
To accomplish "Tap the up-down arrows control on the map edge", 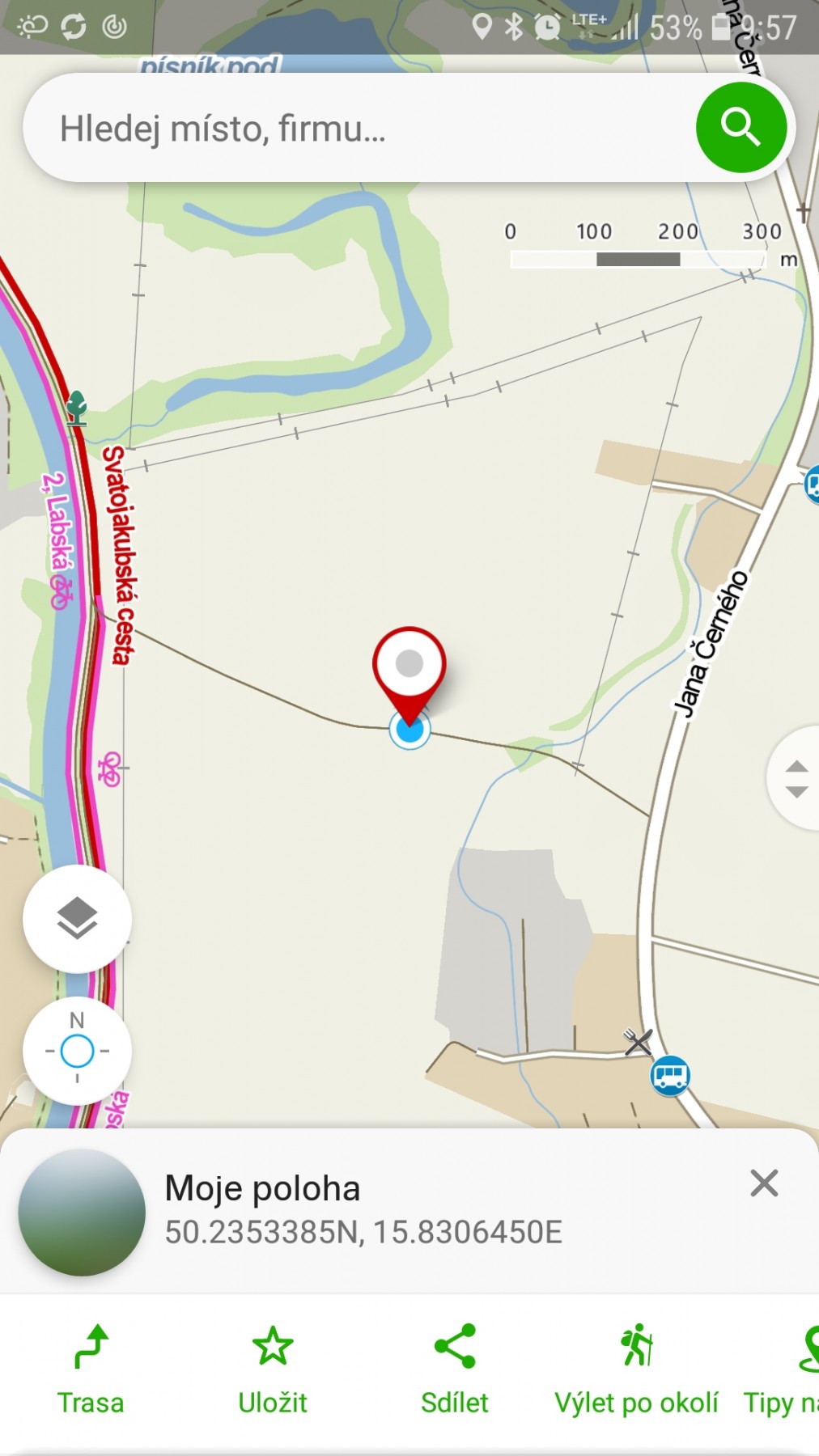I will click(x=796, y=778).
